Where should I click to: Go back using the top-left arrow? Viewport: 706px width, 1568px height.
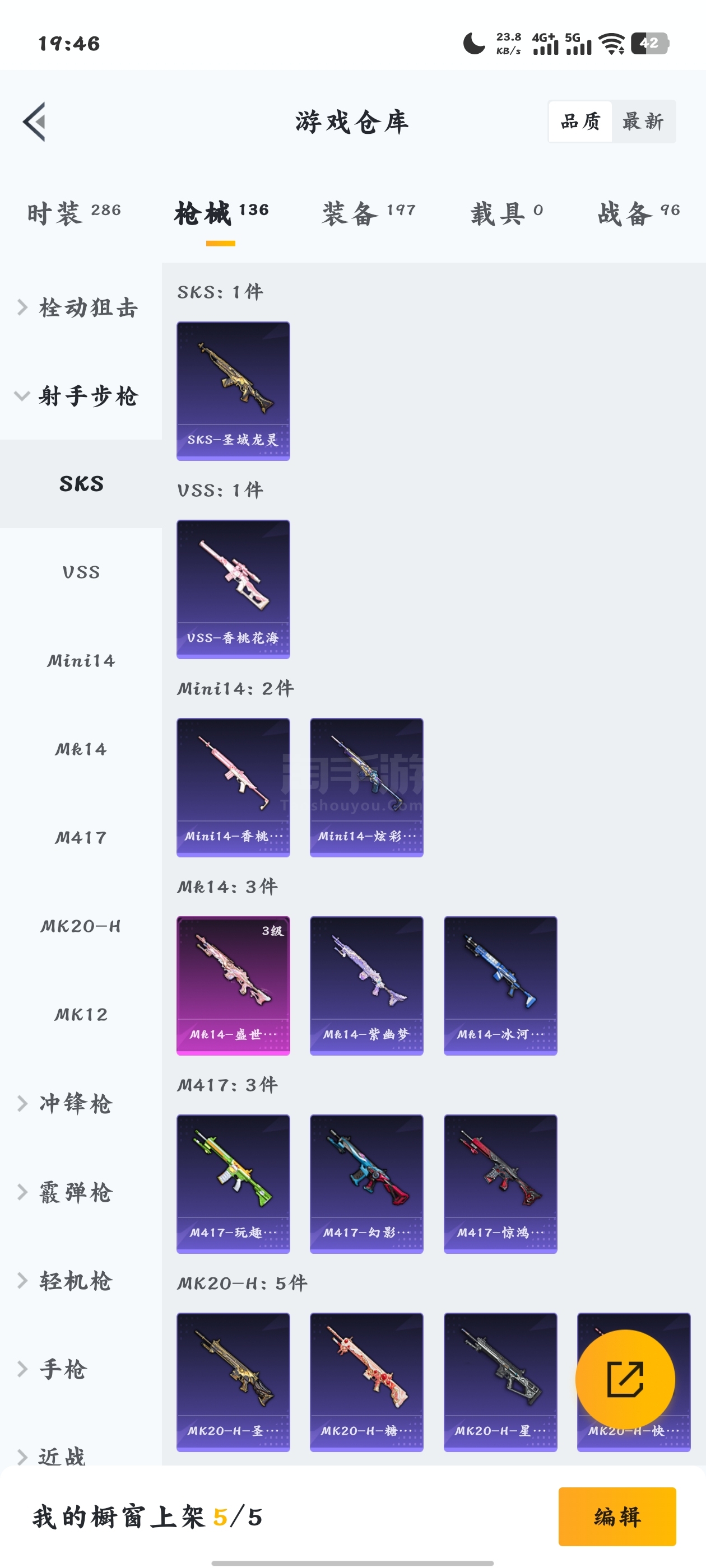pyautogui.click(x=35, y=122)
